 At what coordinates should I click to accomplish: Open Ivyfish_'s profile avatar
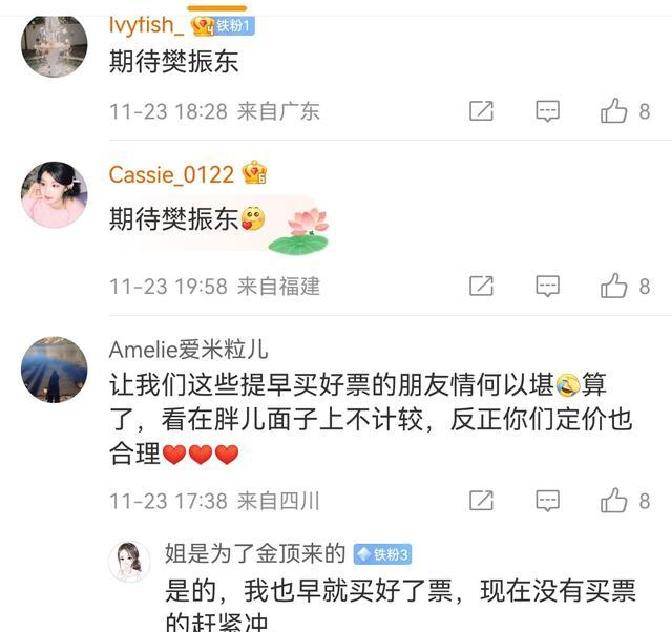54,42
